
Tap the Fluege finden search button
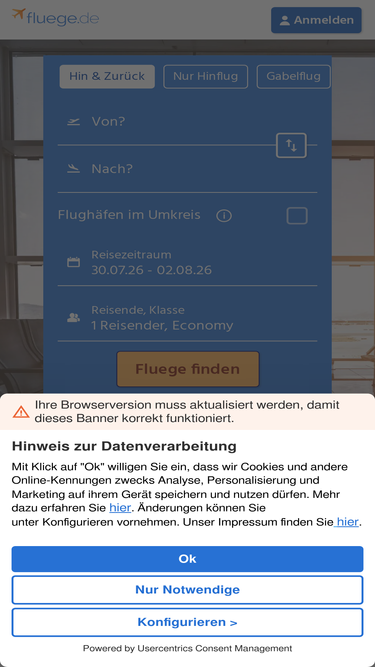click(x=188, y=369)
